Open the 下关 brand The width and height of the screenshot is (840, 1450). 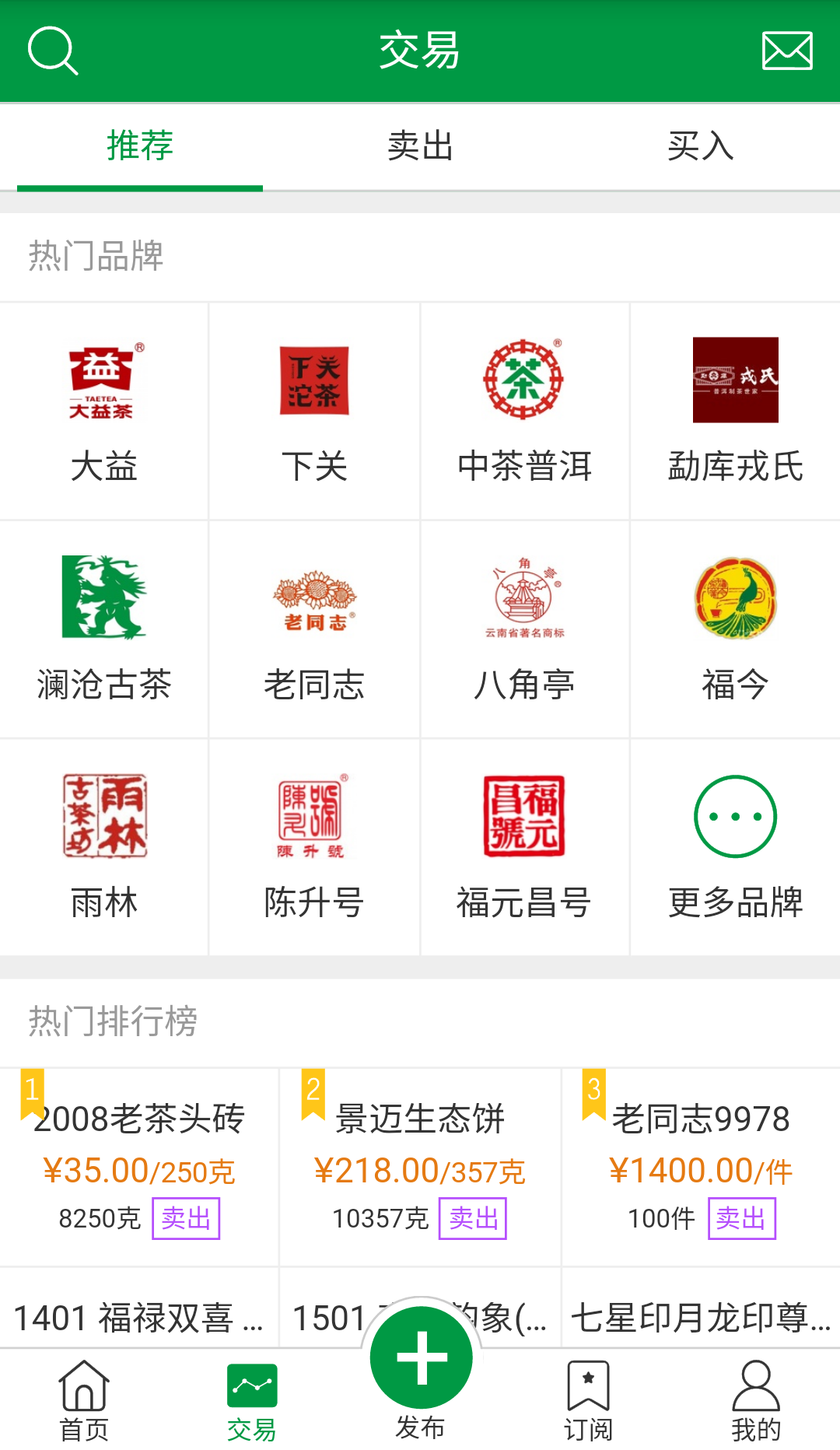(314, 412)
